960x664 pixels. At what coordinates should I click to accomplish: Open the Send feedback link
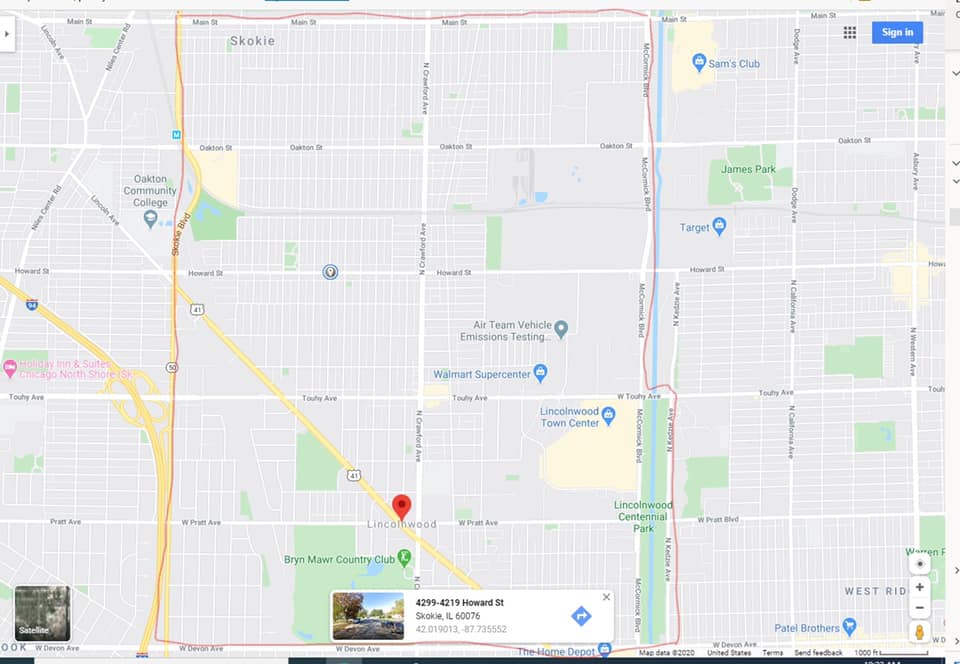tap(820, 653)
